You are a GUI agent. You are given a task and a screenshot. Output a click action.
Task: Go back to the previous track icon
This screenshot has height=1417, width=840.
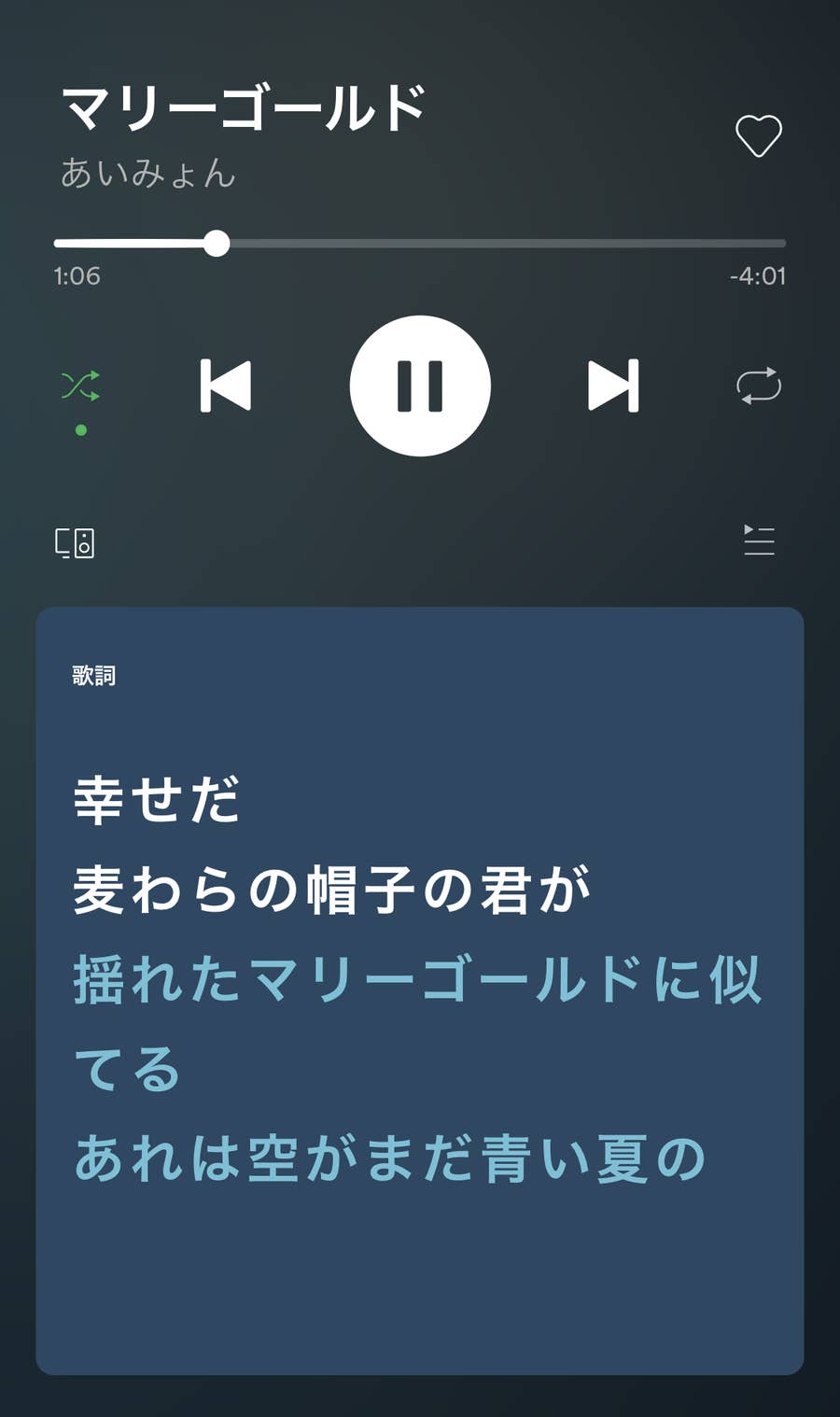[x=227, y=384]
